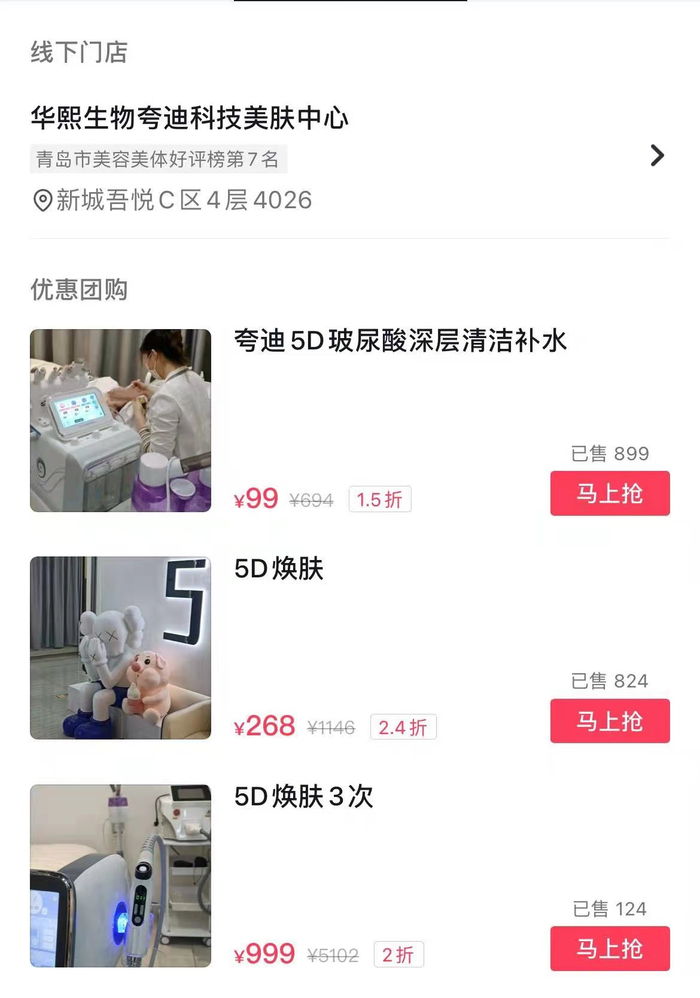Tap the chevron next to the store name

click(x=657, y=156)
